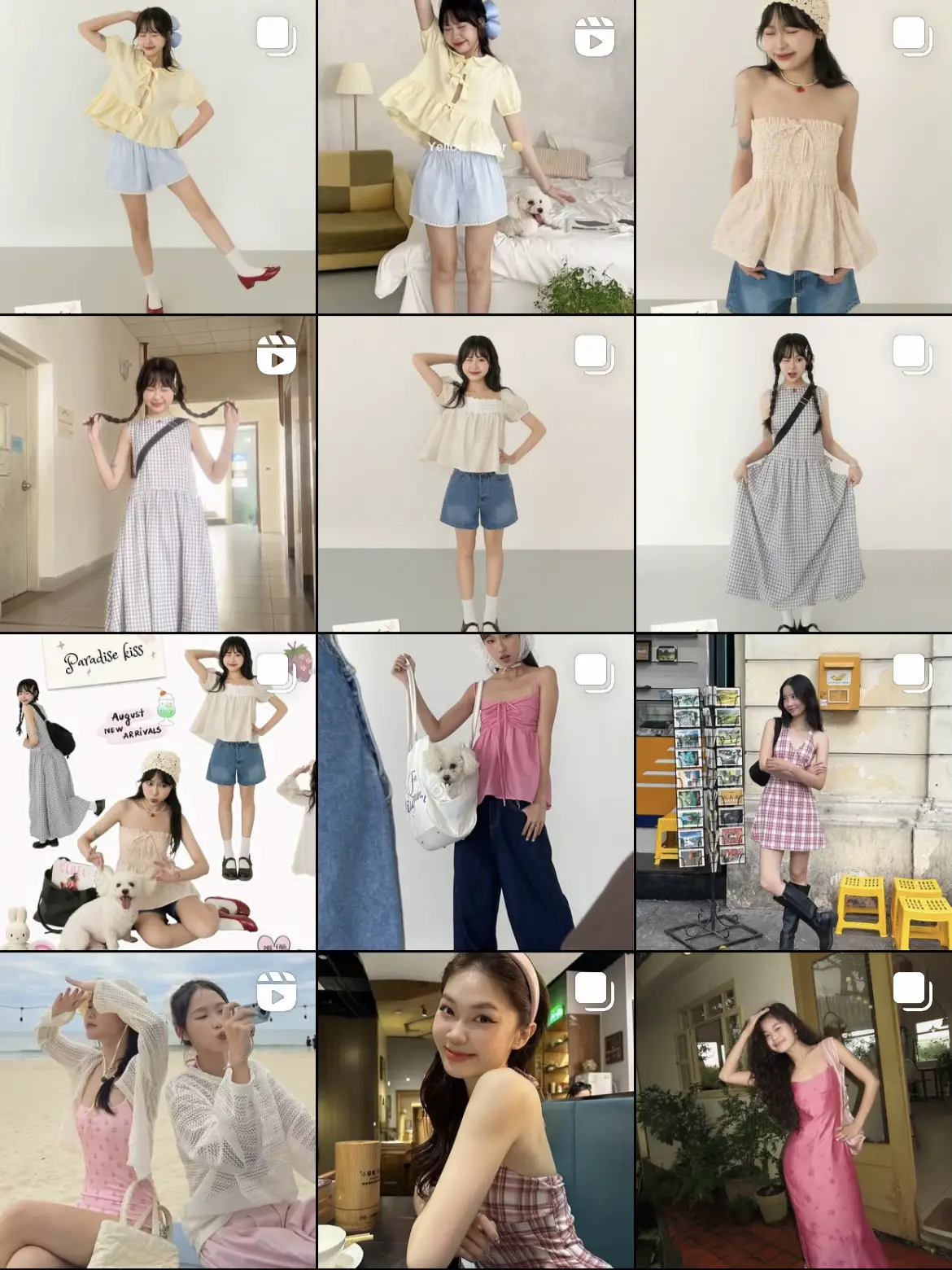Open the carousel with gingham dress held wide
952x1270 pixels.
click(x=793, y=474)
